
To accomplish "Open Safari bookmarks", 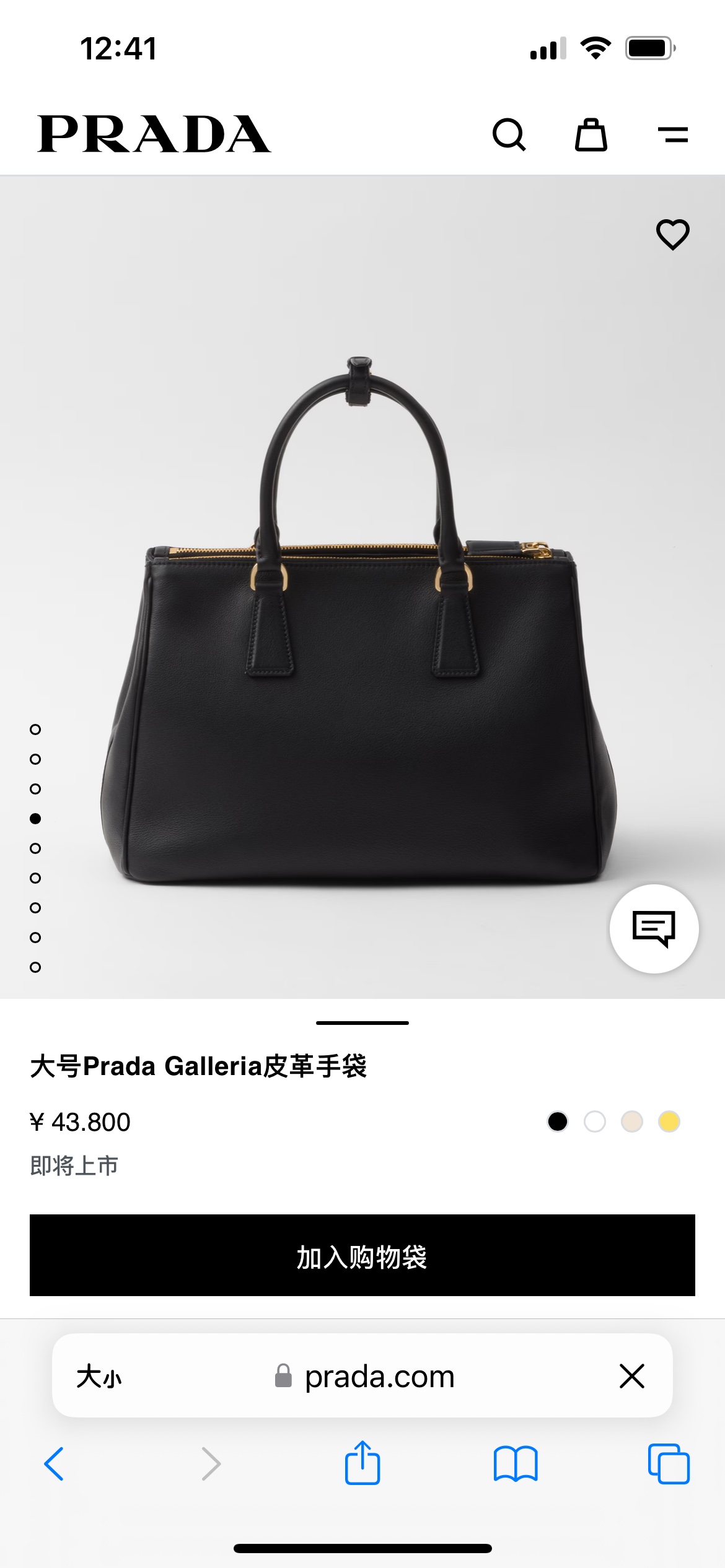I will click(x=516, y=1464).
